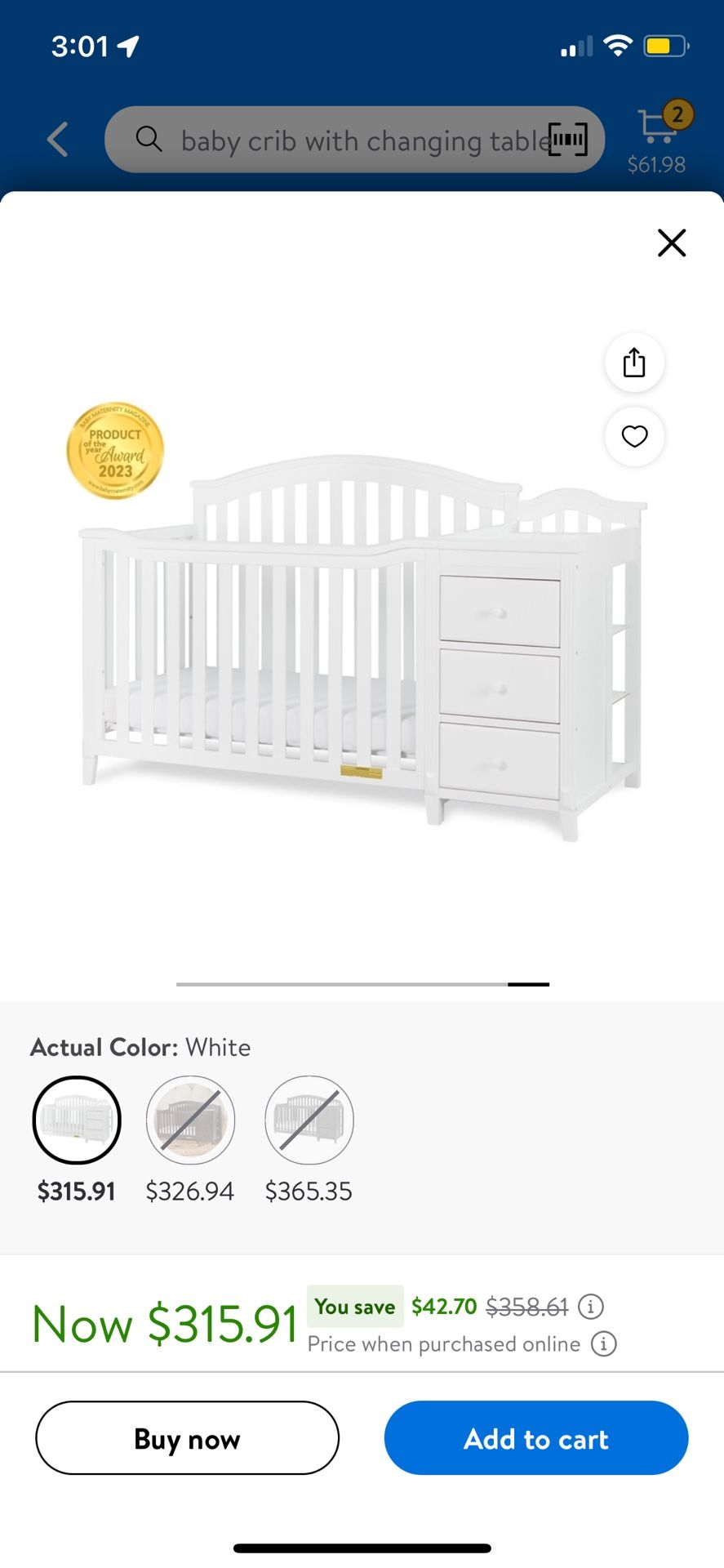Tap Buy now for the crib

(x=187, y=1438)
